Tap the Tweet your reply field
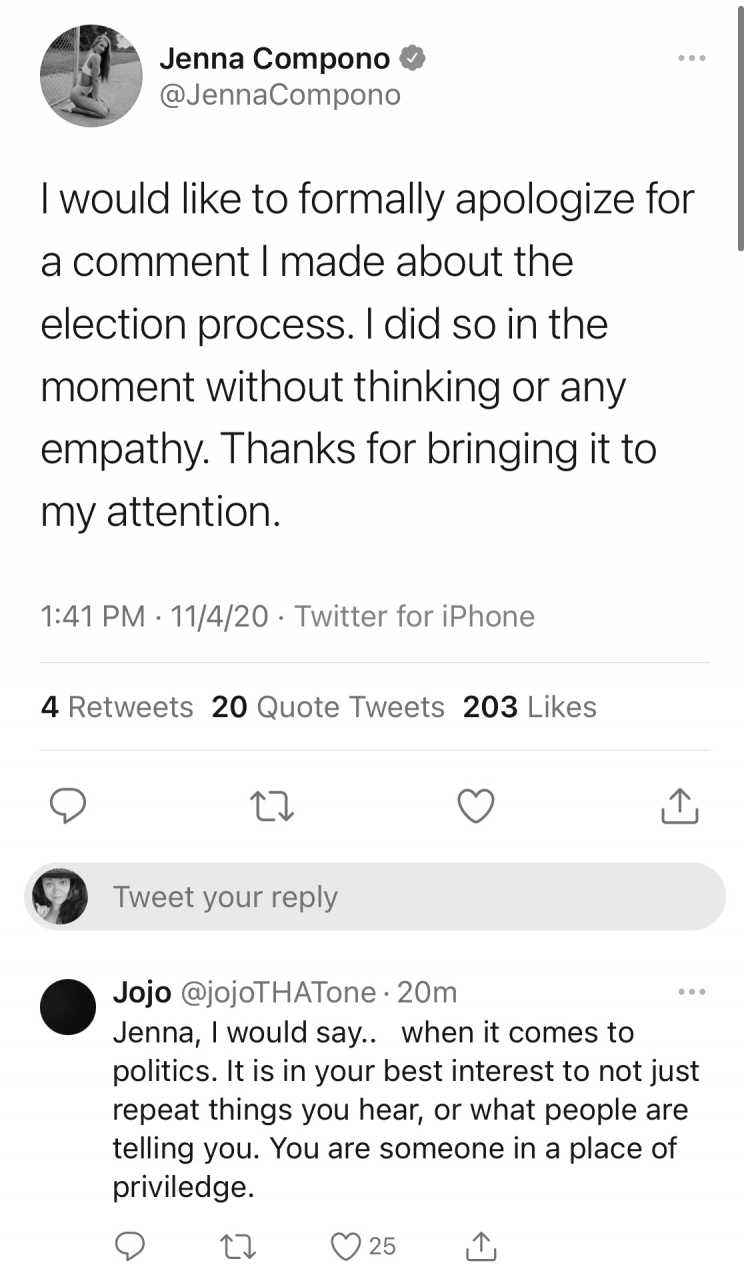750x1269 pixels. click(375, 897)
